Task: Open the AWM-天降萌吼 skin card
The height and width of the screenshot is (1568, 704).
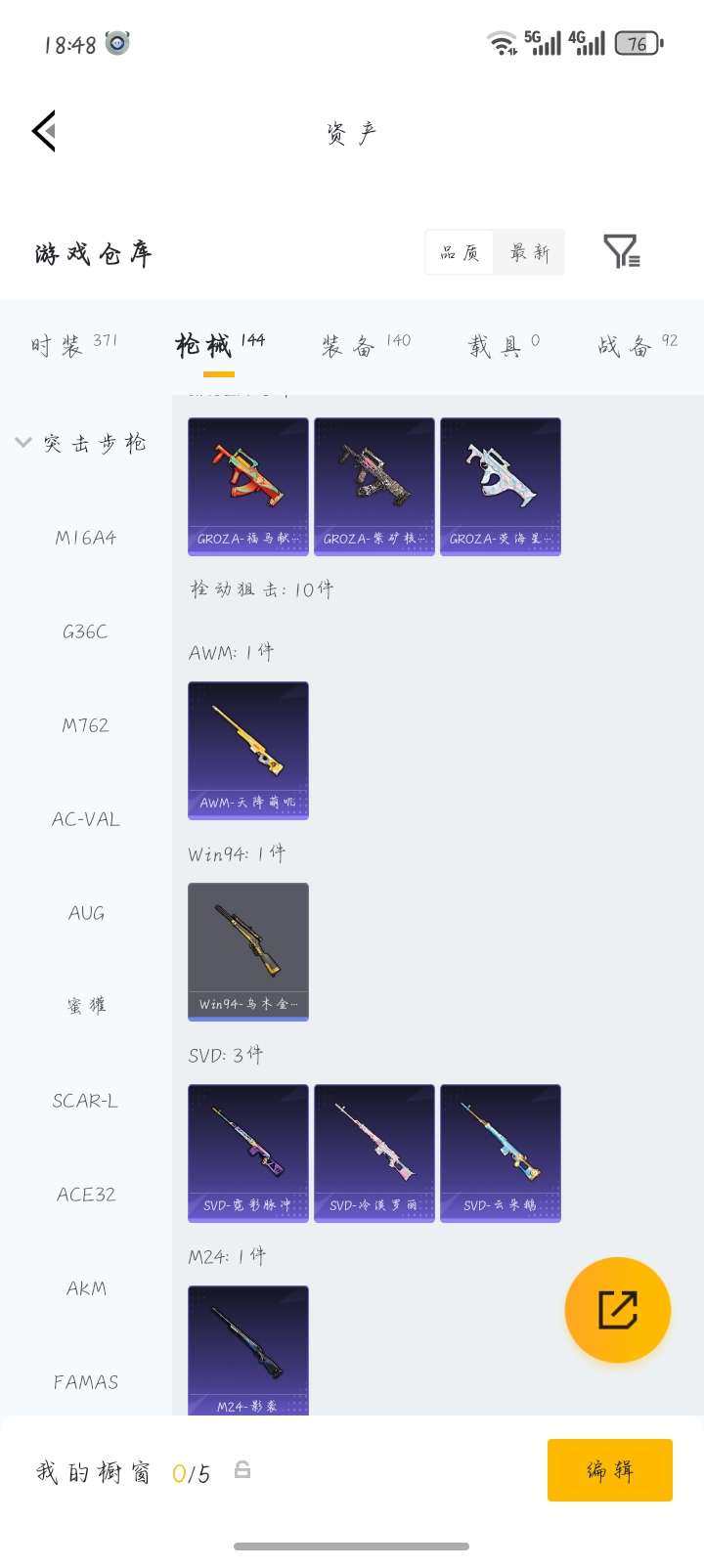Action: point(248,750)
